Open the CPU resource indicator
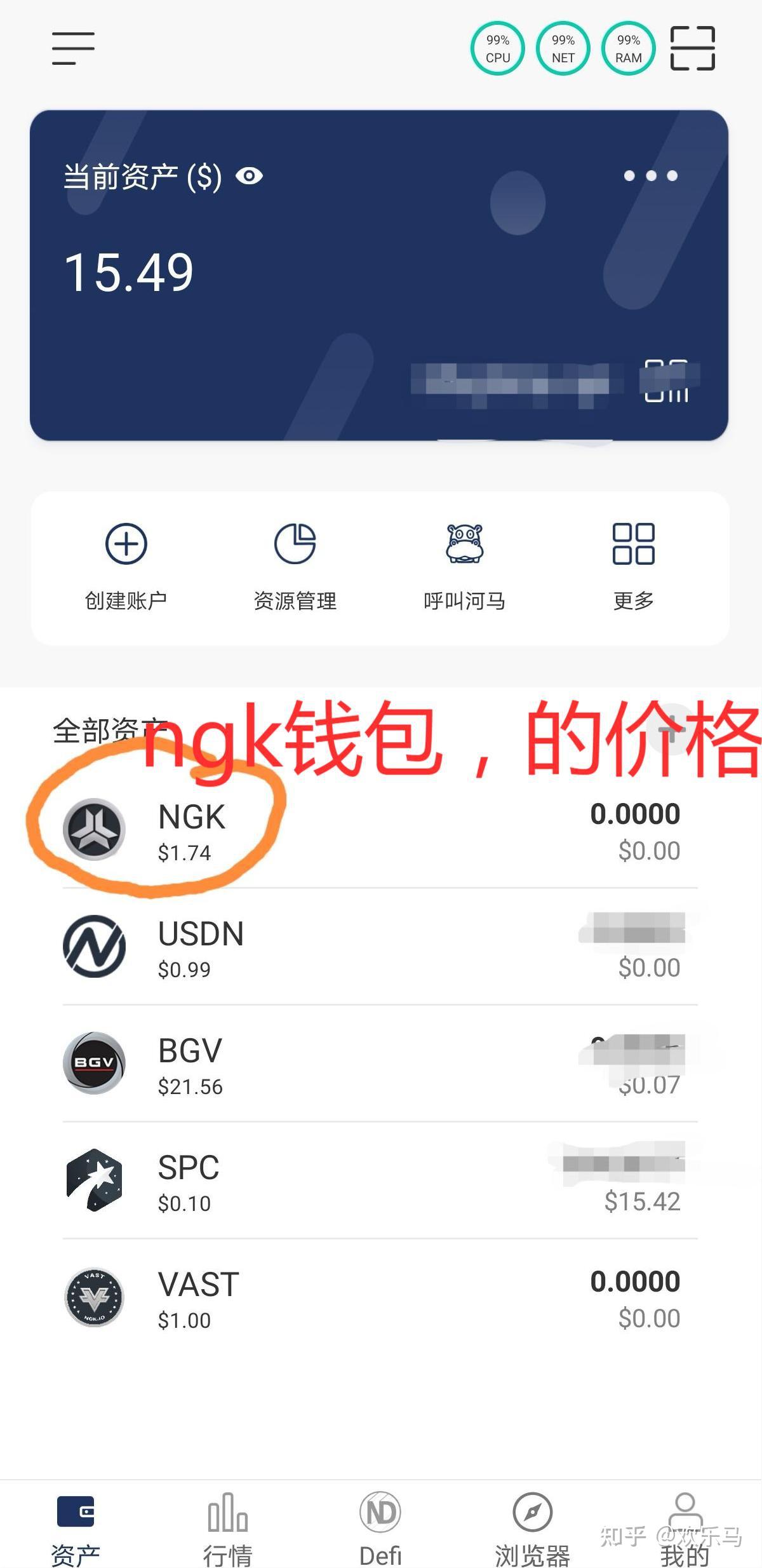Image resolution: width=762 pixels, height=1568 pixels. (498, 48)
